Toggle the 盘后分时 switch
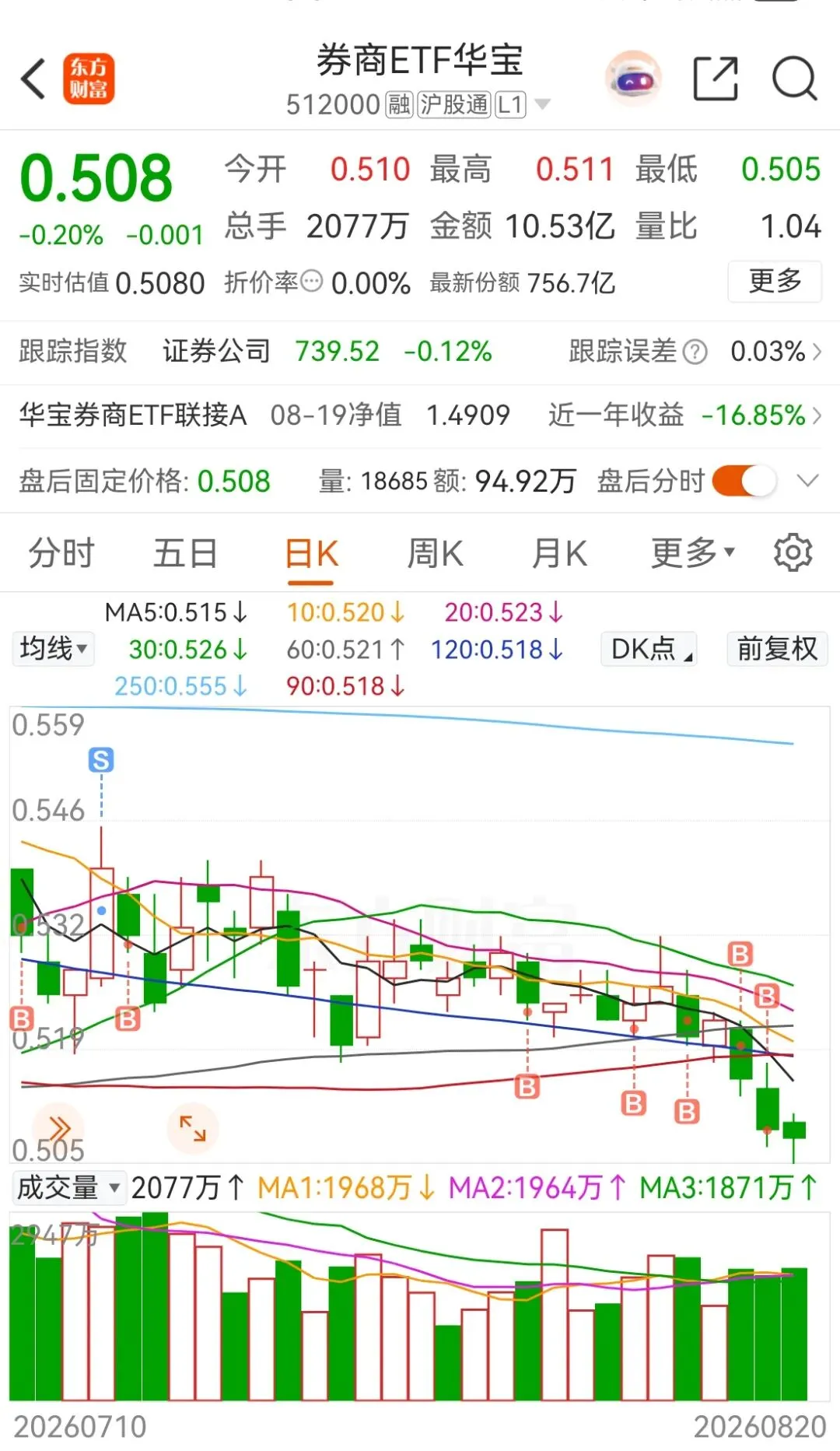Screen dimensions: 840x1451 [744, 481]
